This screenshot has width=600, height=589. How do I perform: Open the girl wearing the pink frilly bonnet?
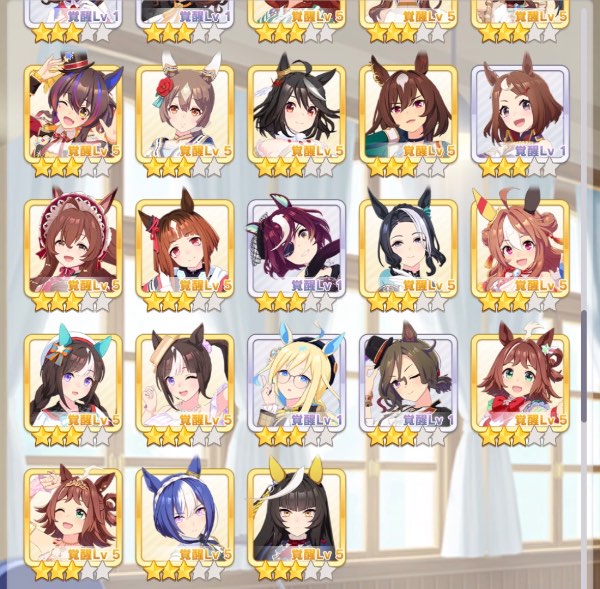click(x=73, y=245)
